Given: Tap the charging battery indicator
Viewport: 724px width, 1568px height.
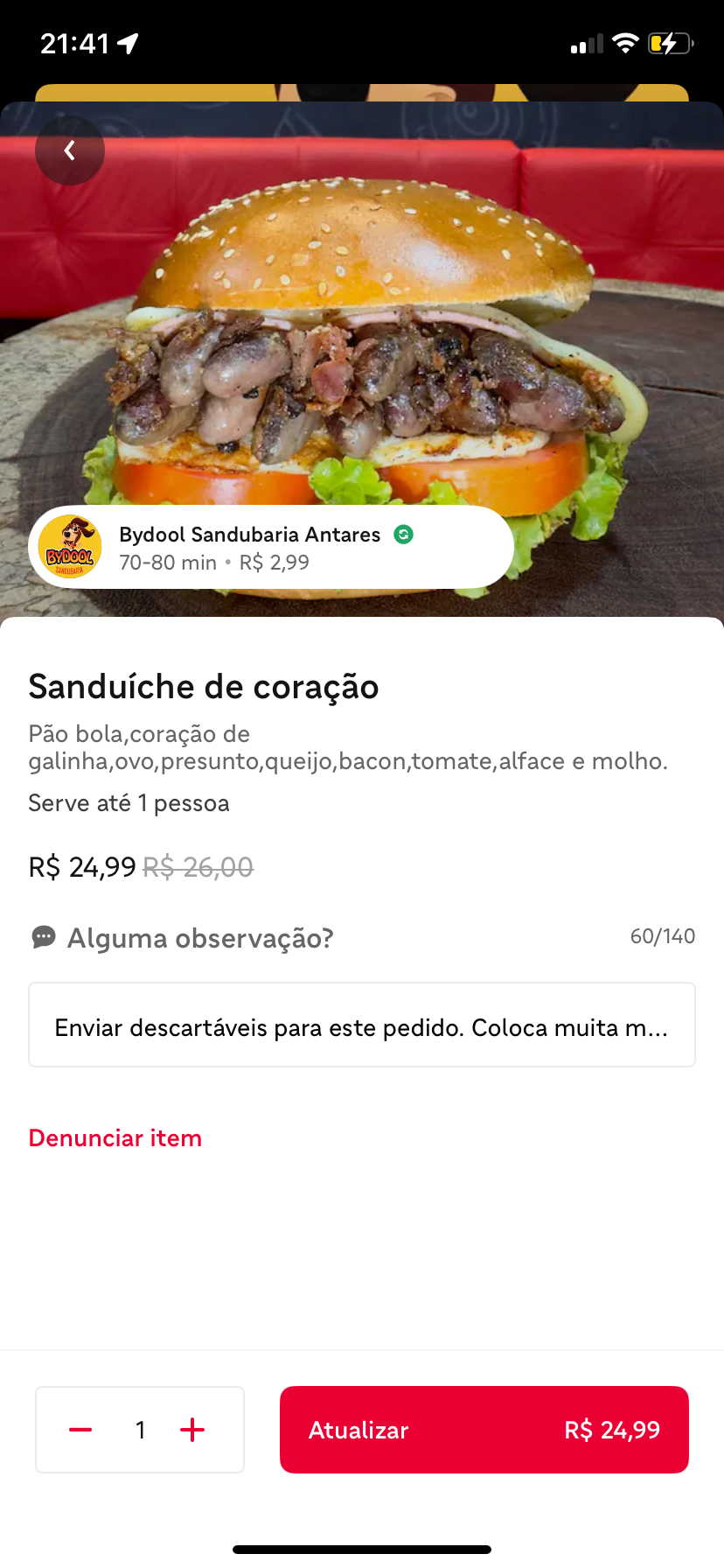Looking at the screenshot, I should click(669, 42).
